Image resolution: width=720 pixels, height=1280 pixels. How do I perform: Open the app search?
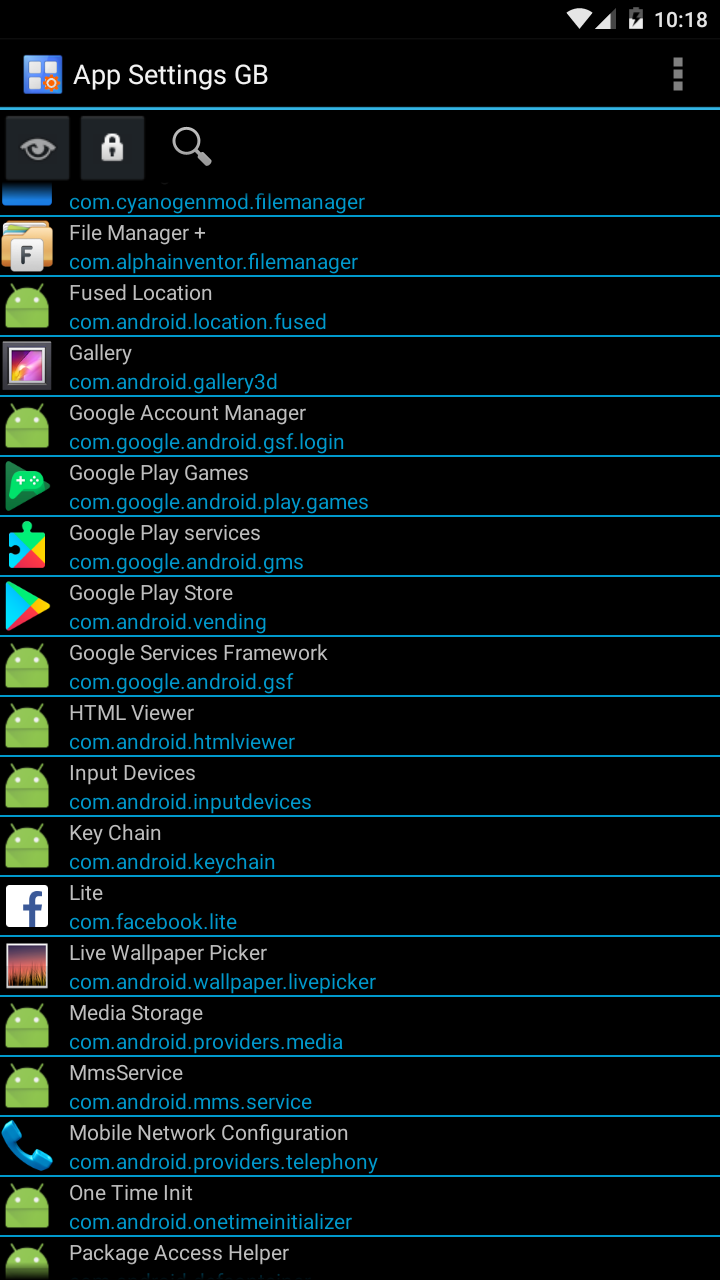190,147
